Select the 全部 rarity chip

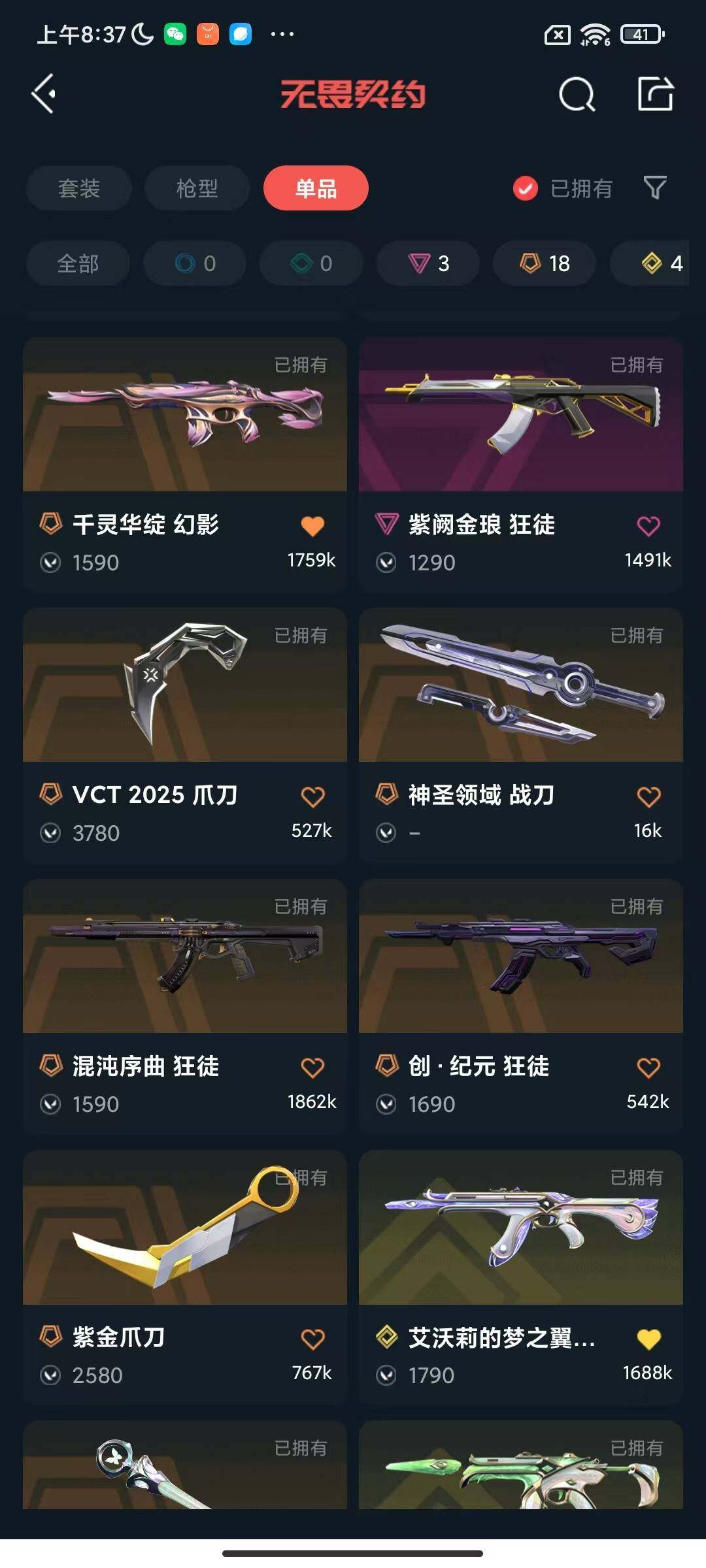pyautogui.click(x=78, y=264)
